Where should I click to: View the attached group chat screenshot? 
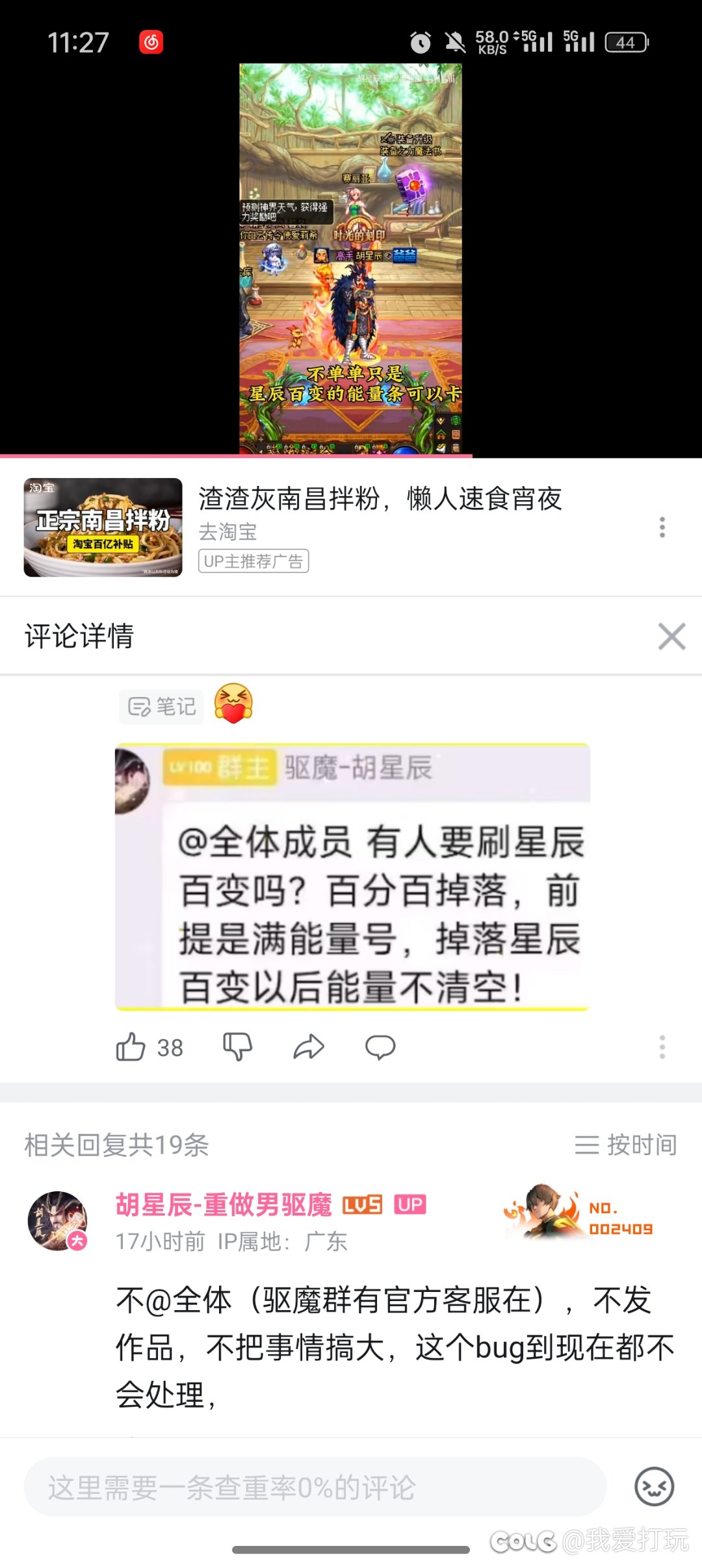(x=352, y=877)
